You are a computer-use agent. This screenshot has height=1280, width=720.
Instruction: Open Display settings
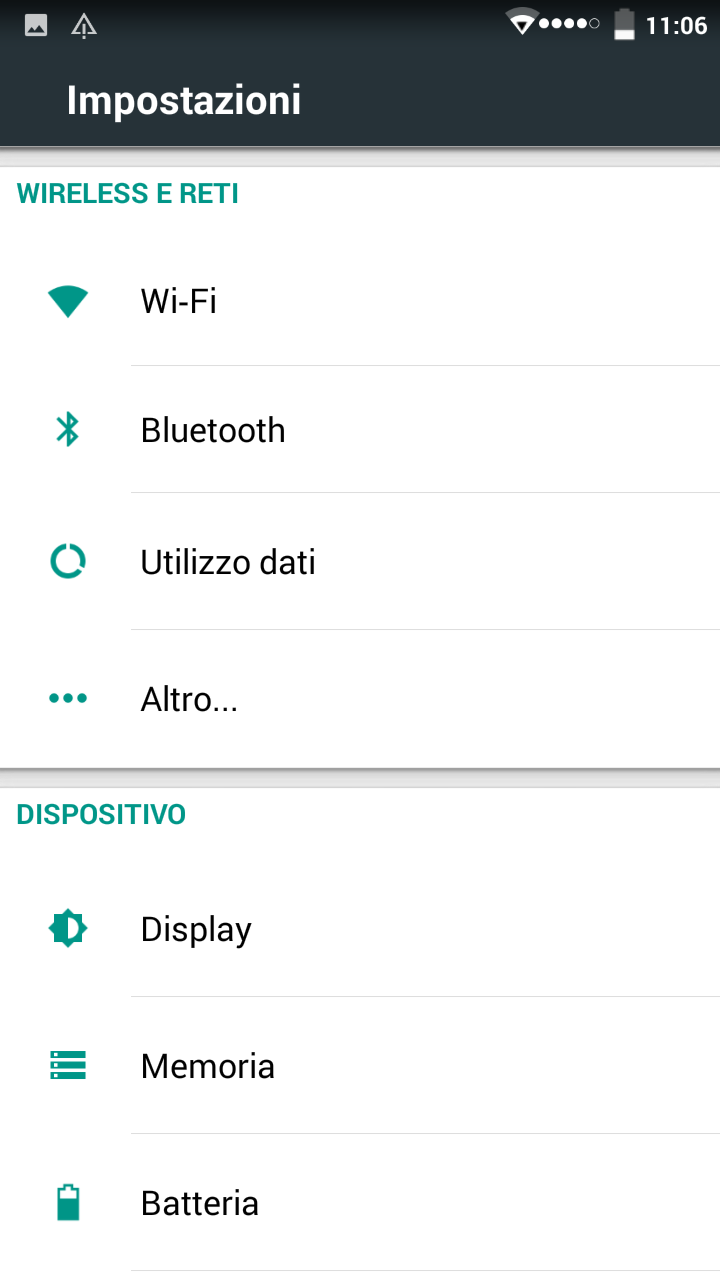click(x=360, y=929)
